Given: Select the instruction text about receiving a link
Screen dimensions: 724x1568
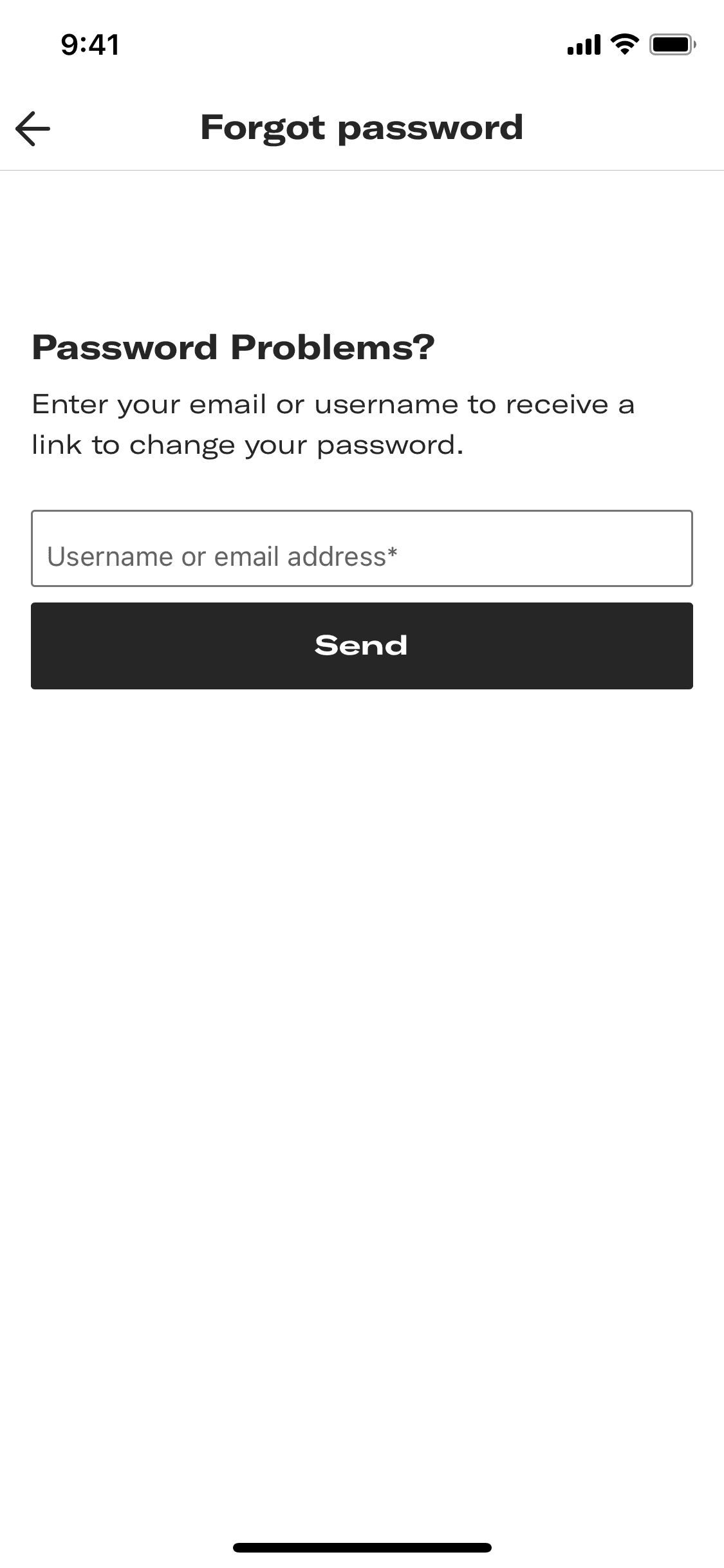Looking at the screenshot, I should 332,423.
